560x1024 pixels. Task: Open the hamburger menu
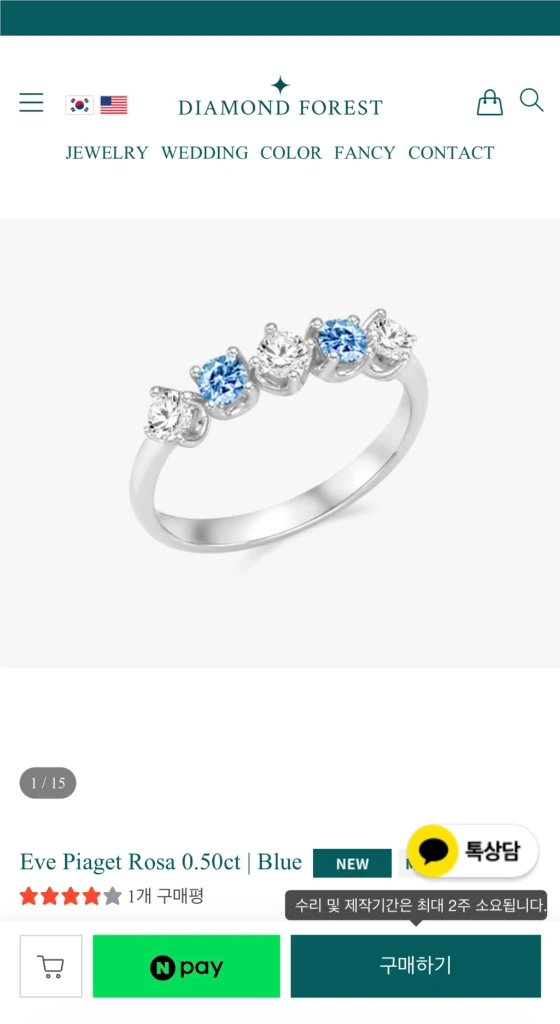[31, 103]
